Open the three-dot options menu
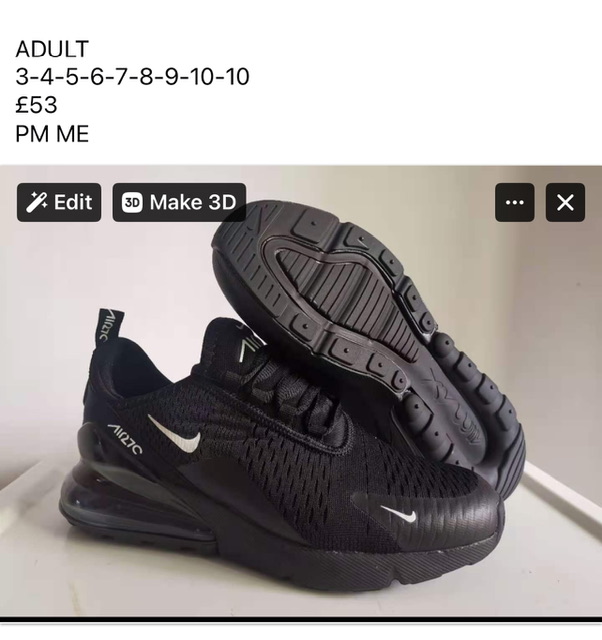The width and height of the screenshot is (602, 640). [x=515, y=203]
